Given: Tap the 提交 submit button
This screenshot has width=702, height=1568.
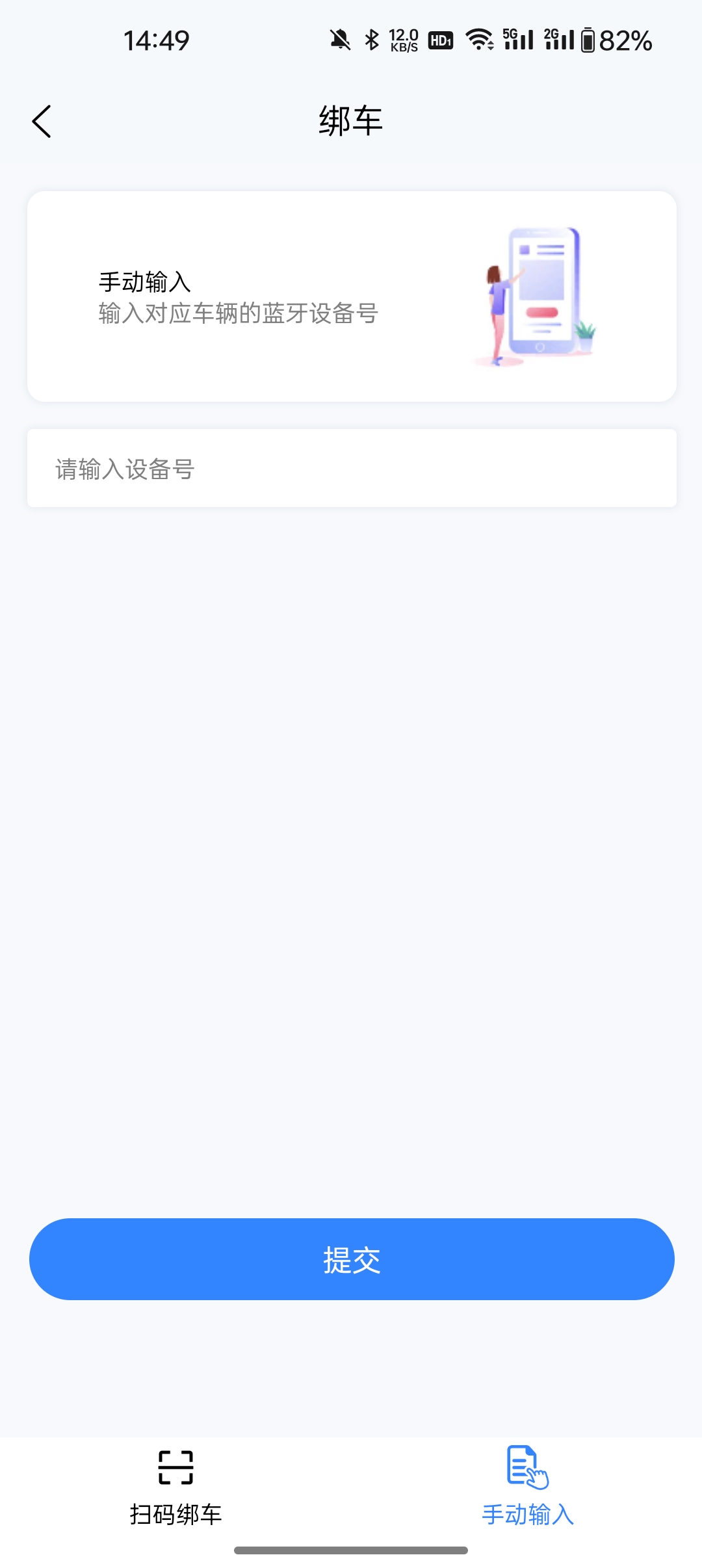Looking at the screenshot, I should (x=351, y=1259).
